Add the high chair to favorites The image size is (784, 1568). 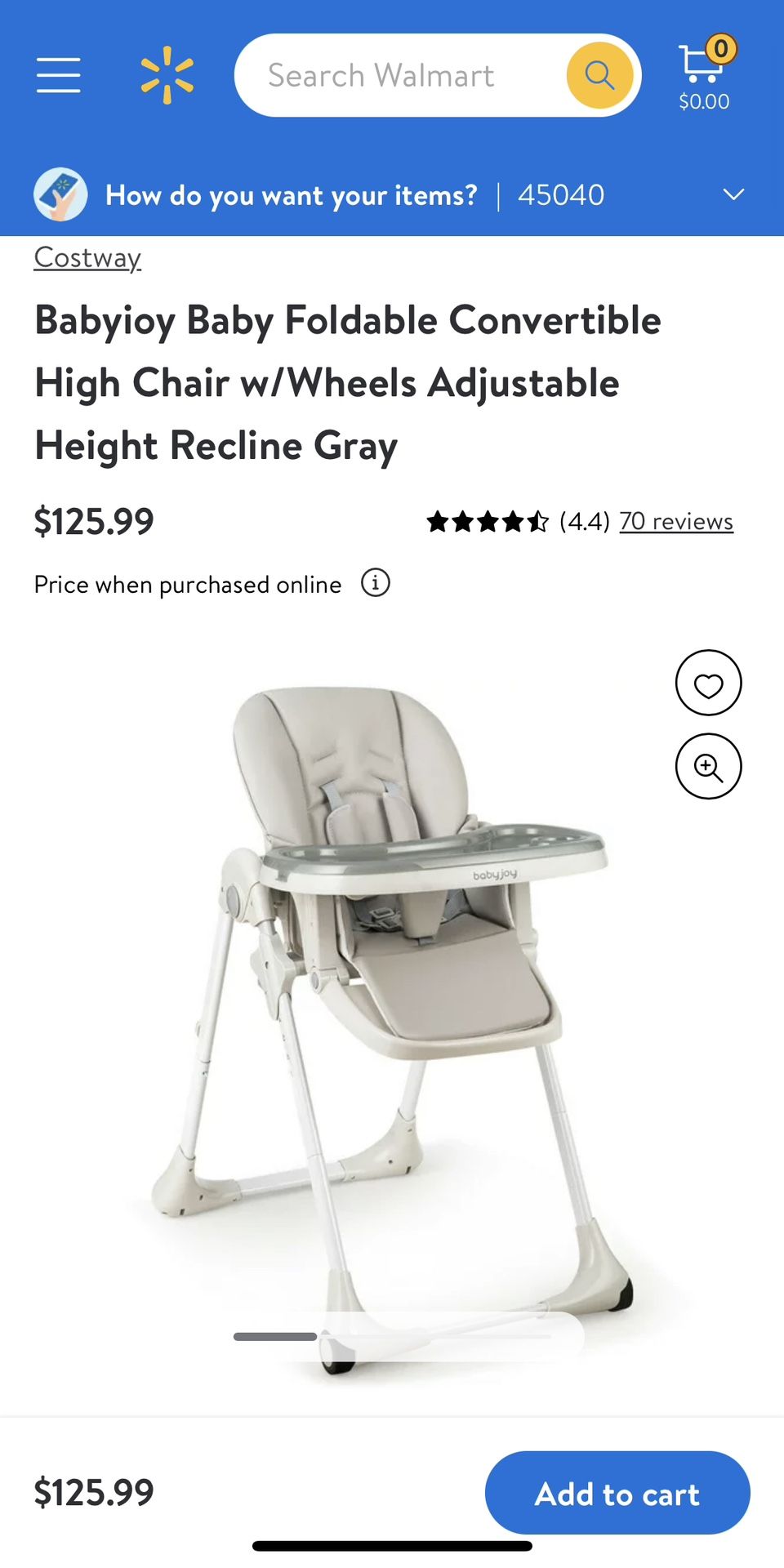point(708,683)
